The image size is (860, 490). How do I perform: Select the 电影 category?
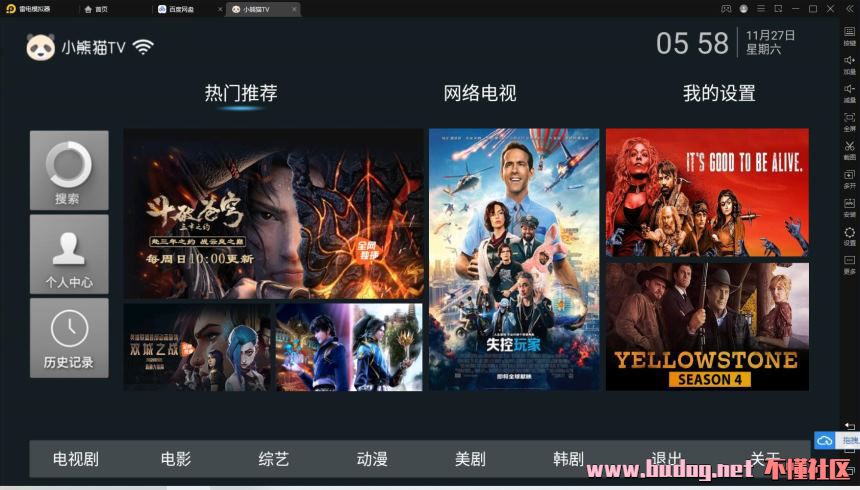(x=176, y=459)
